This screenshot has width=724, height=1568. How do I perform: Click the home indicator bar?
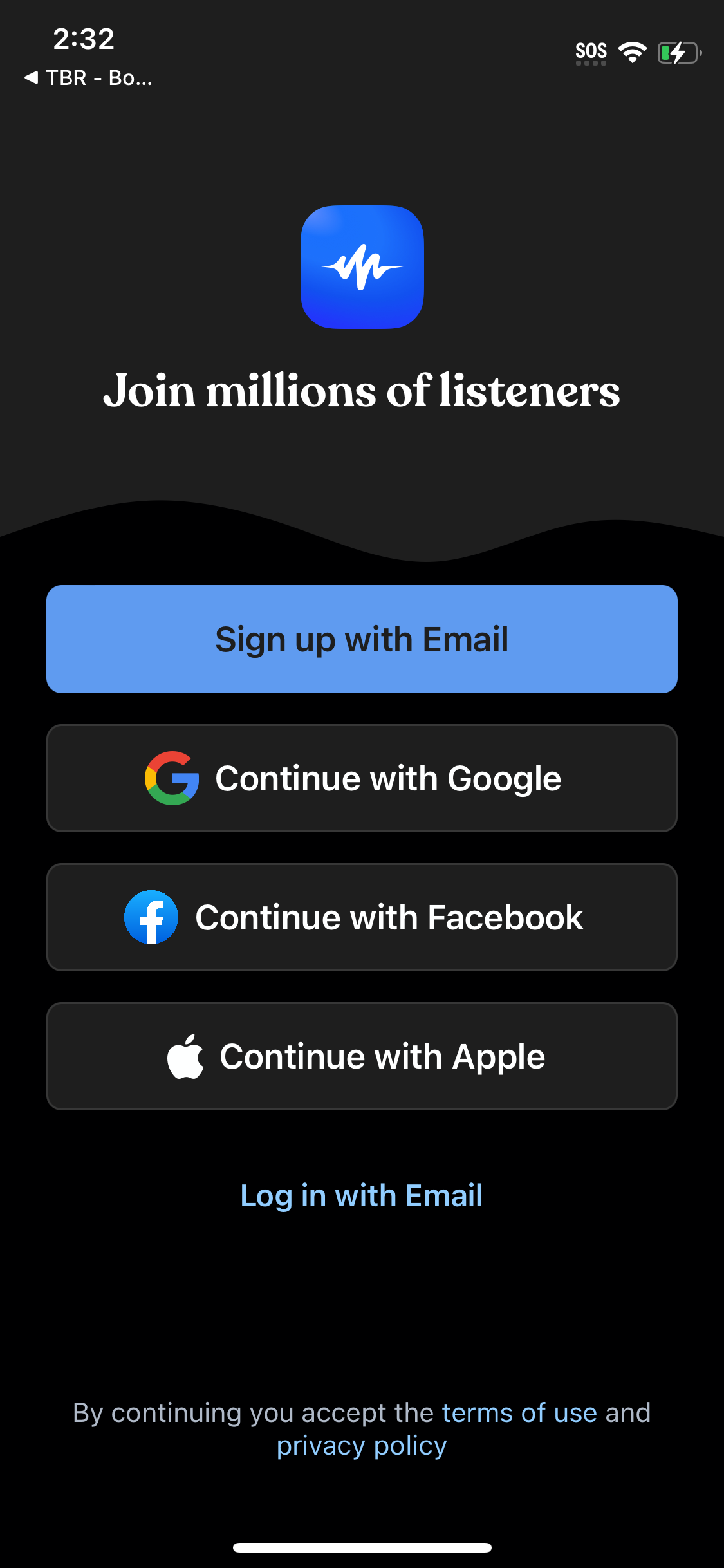pyautogui.click(x=362, y=1547)
